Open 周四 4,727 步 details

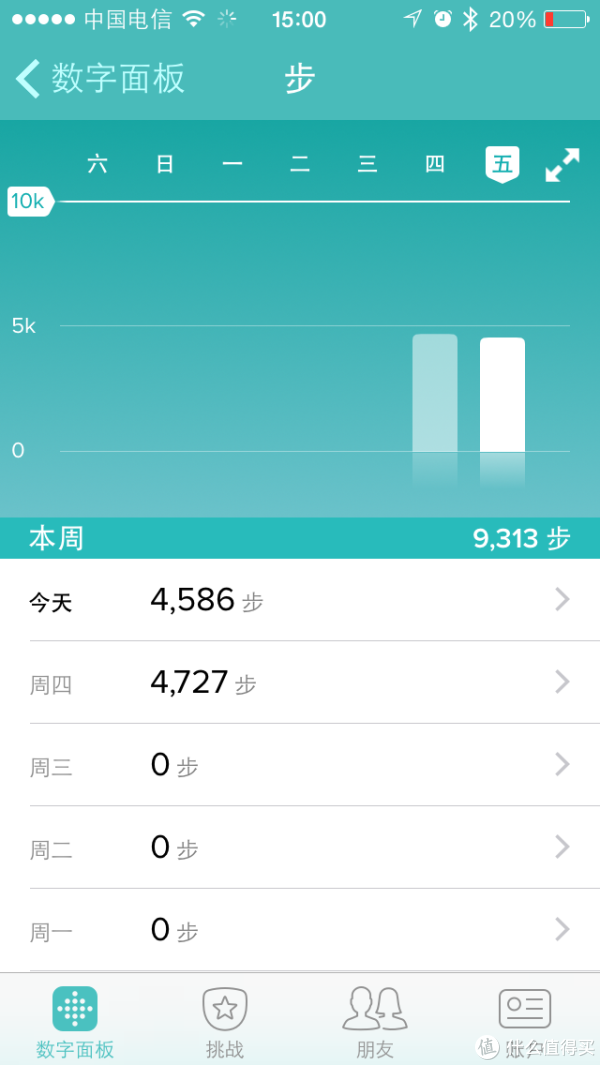[x=300, y=683]
